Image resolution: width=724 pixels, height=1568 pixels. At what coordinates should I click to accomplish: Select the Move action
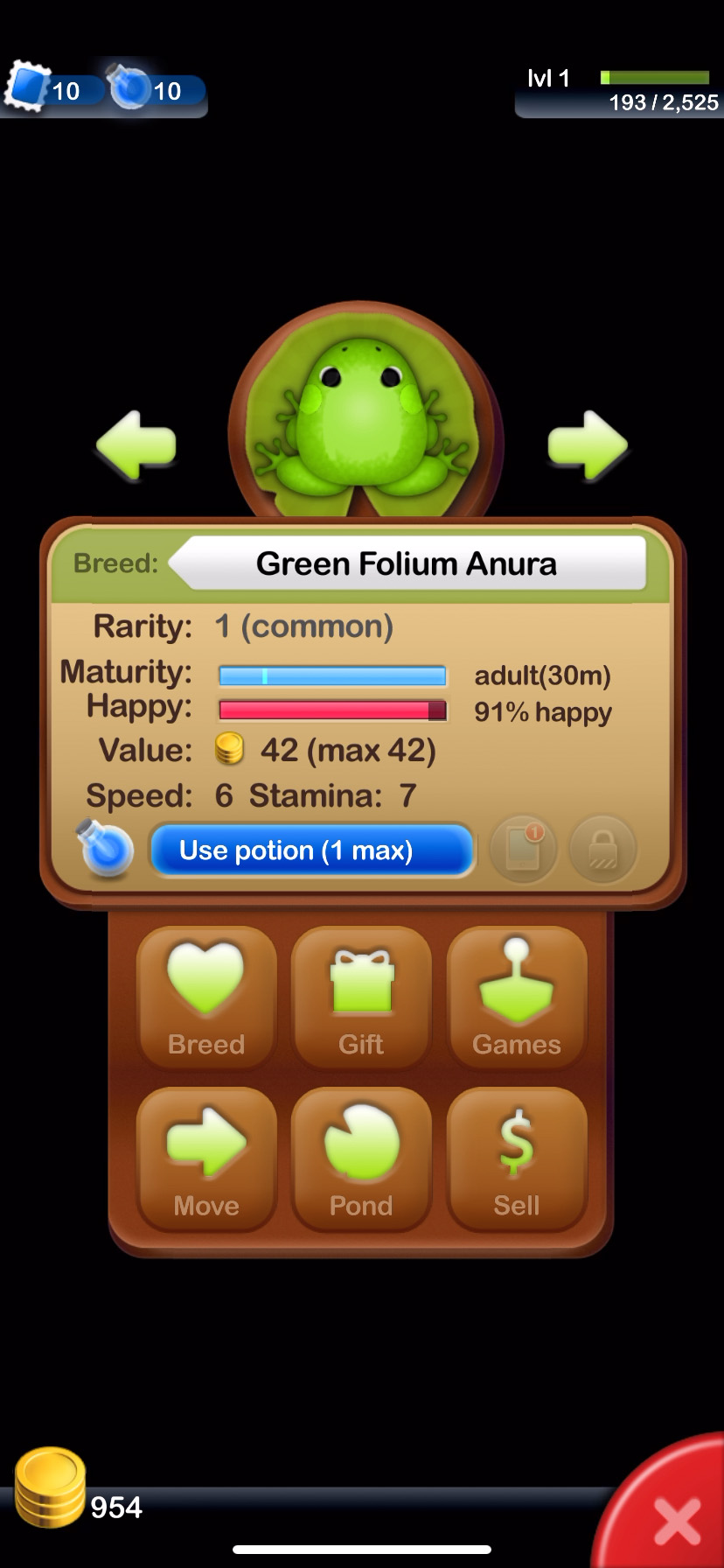point(206,1159)
